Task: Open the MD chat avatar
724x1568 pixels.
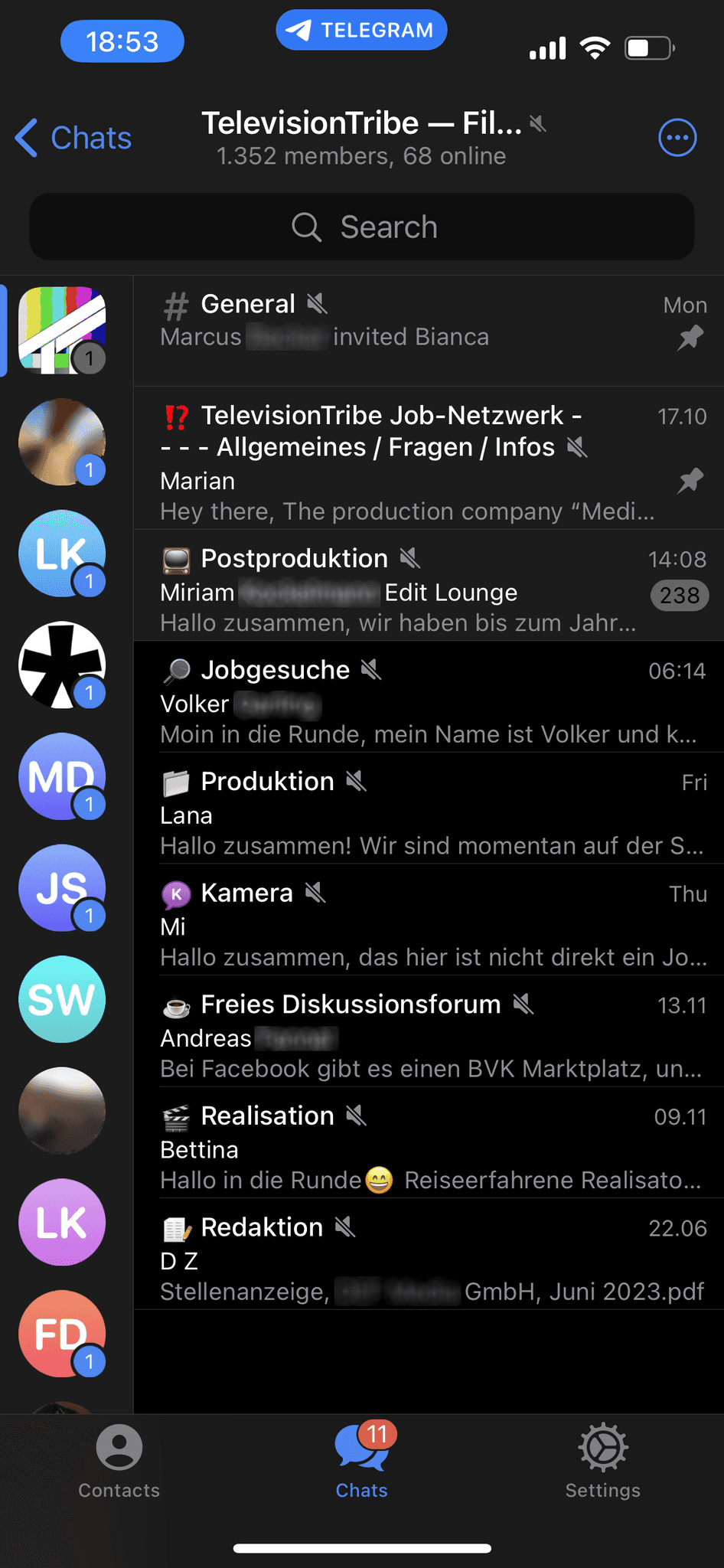Action: 62,776
